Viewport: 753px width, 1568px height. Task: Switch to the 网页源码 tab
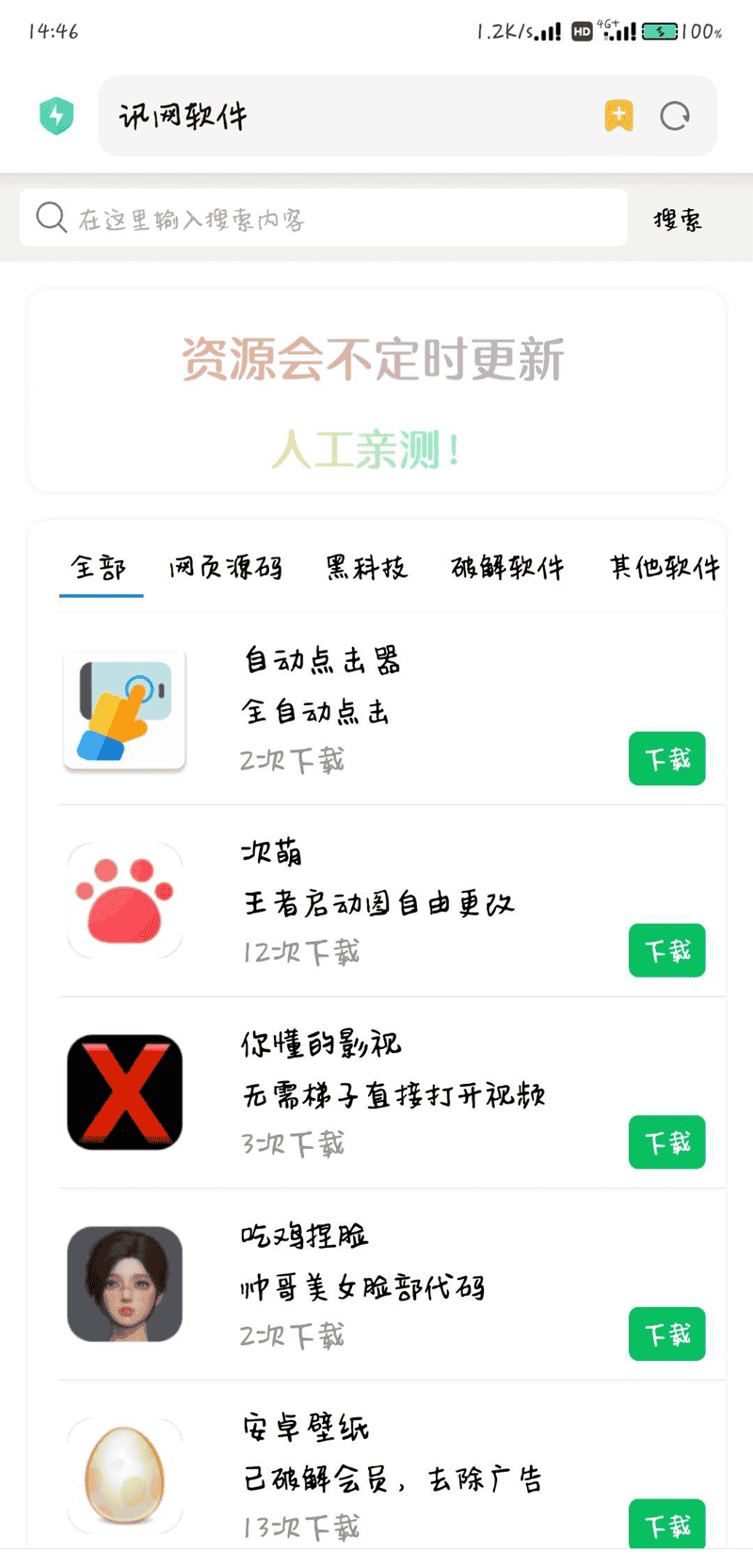[226, 568]
